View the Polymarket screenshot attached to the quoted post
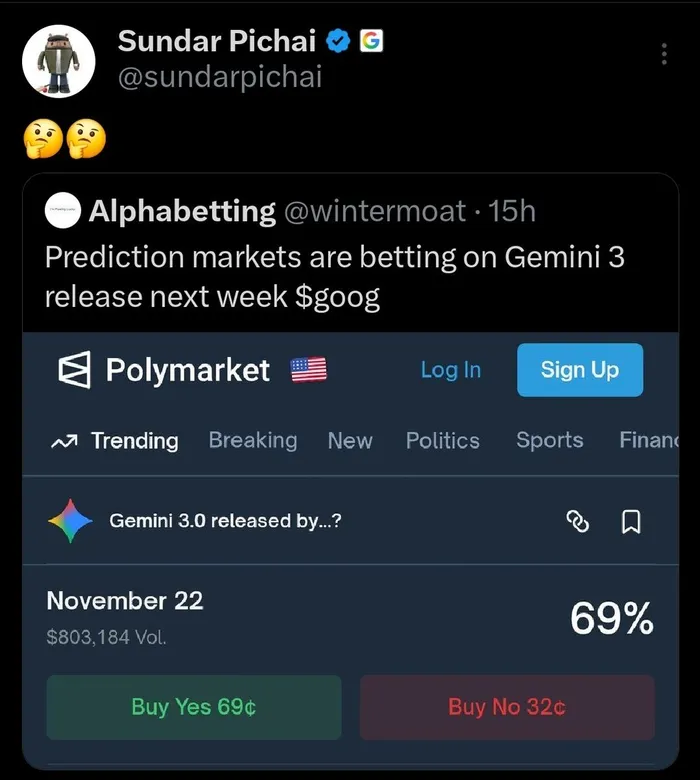700x780 pixels. pyautogui.click(x=350, y=550)
